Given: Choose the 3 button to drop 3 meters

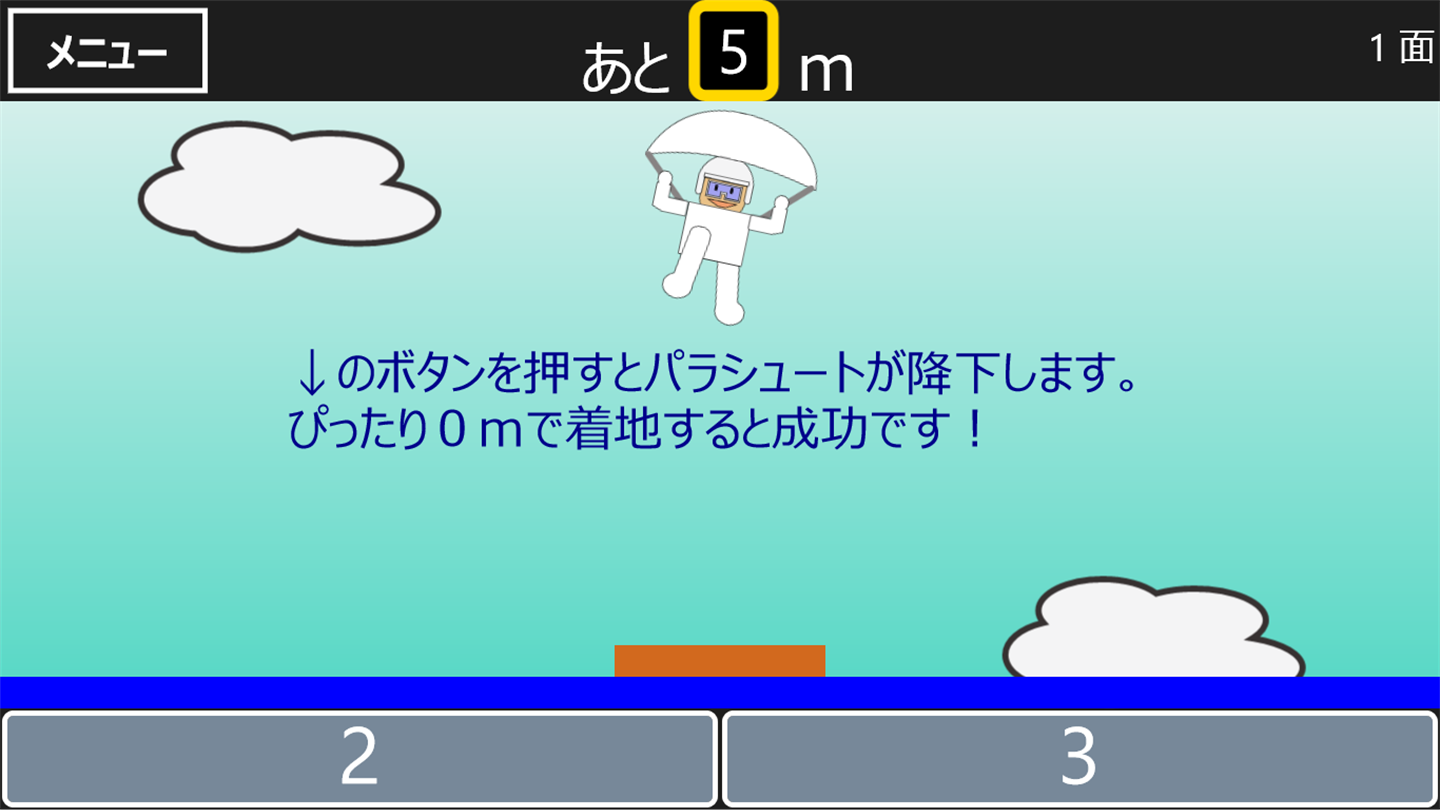Looking at the screenshot, I should click(x=1079, y=758).
